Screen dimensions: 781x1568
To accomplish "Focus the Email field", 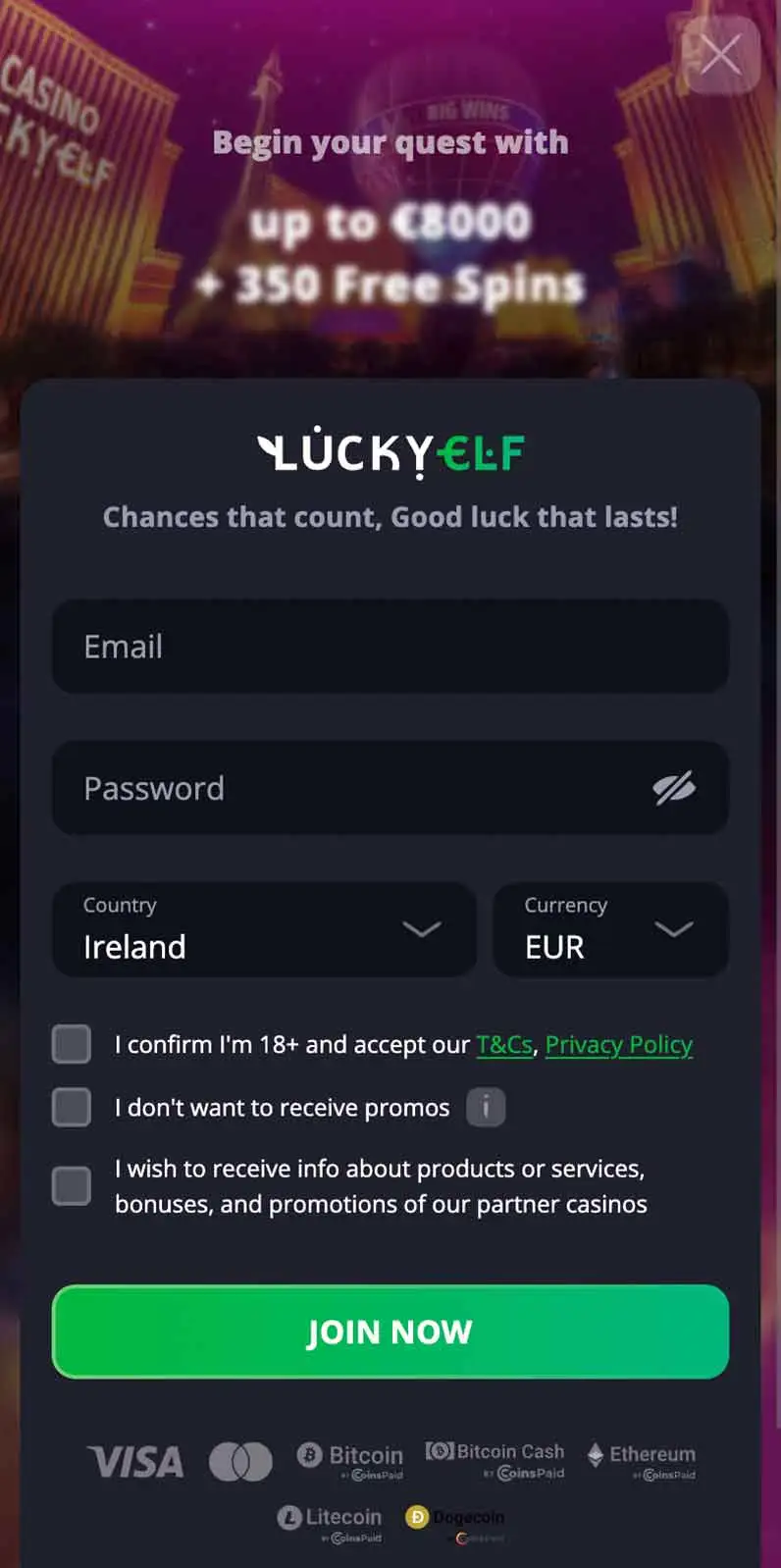I will (x=390, y=647).
